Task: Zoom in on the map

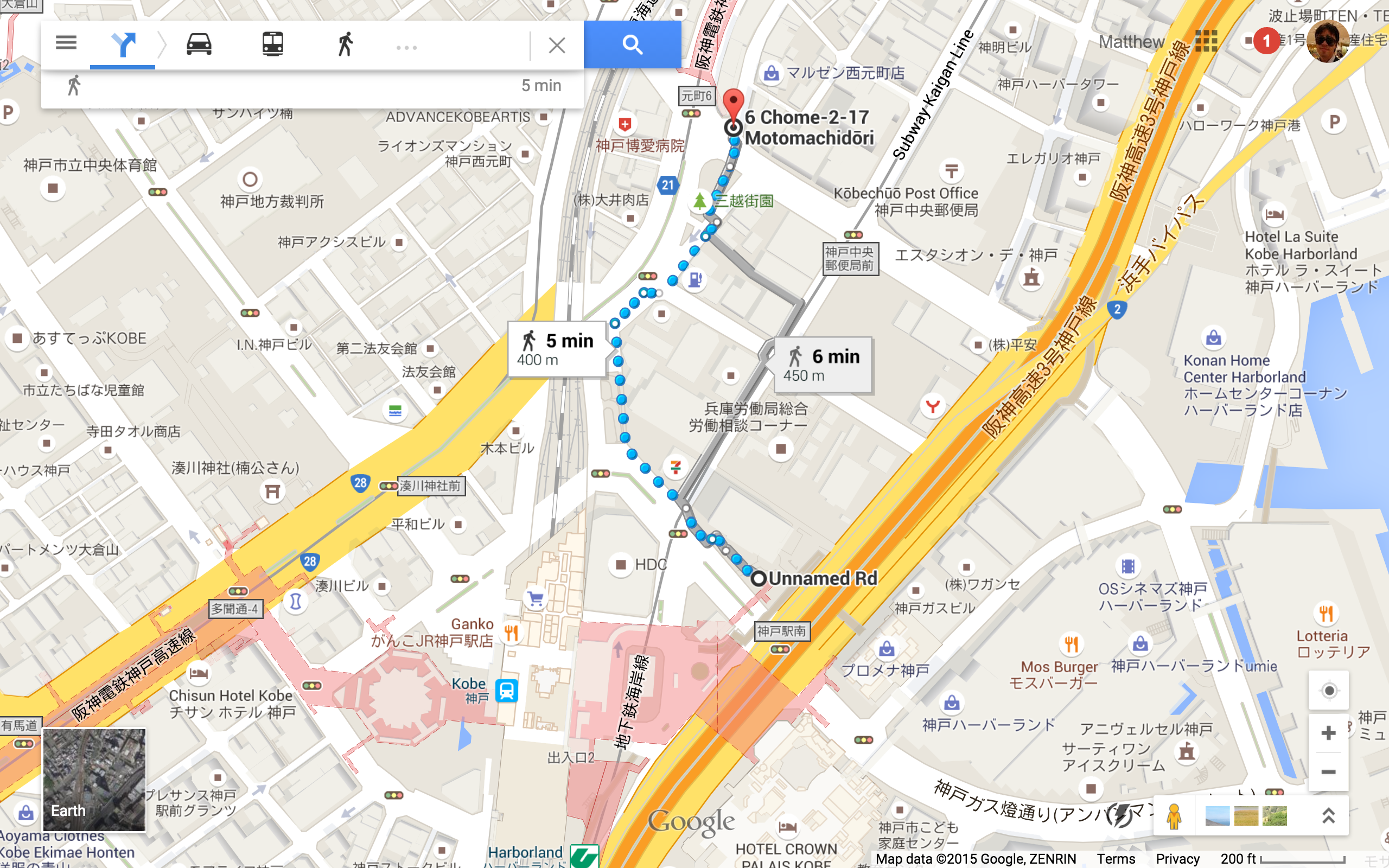Action: 1328,733
